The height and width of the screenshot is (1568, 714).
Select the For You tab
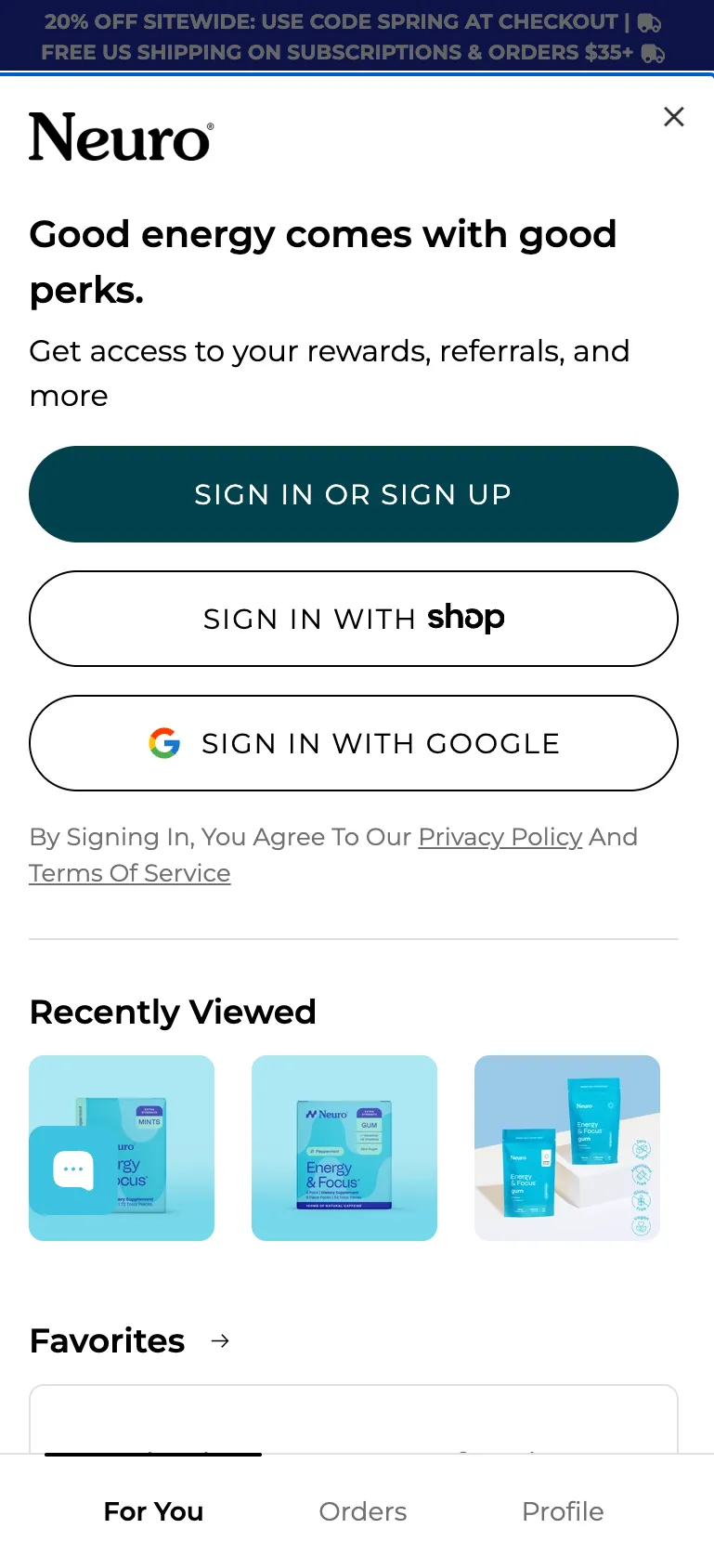[x=153, y=1511]
